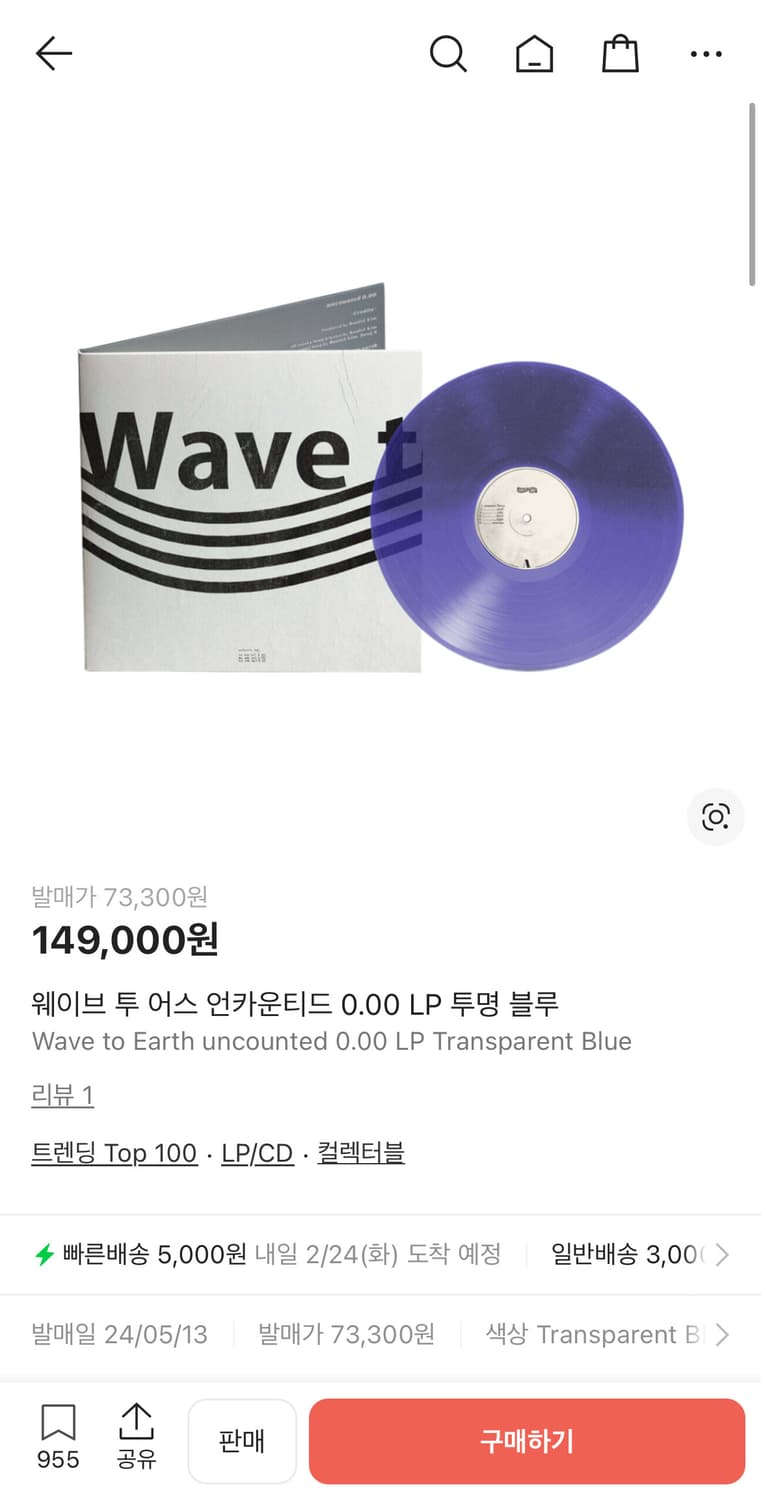Open 리뷰 1 to read the review
761x1500 pixels.
[62, 1096]
